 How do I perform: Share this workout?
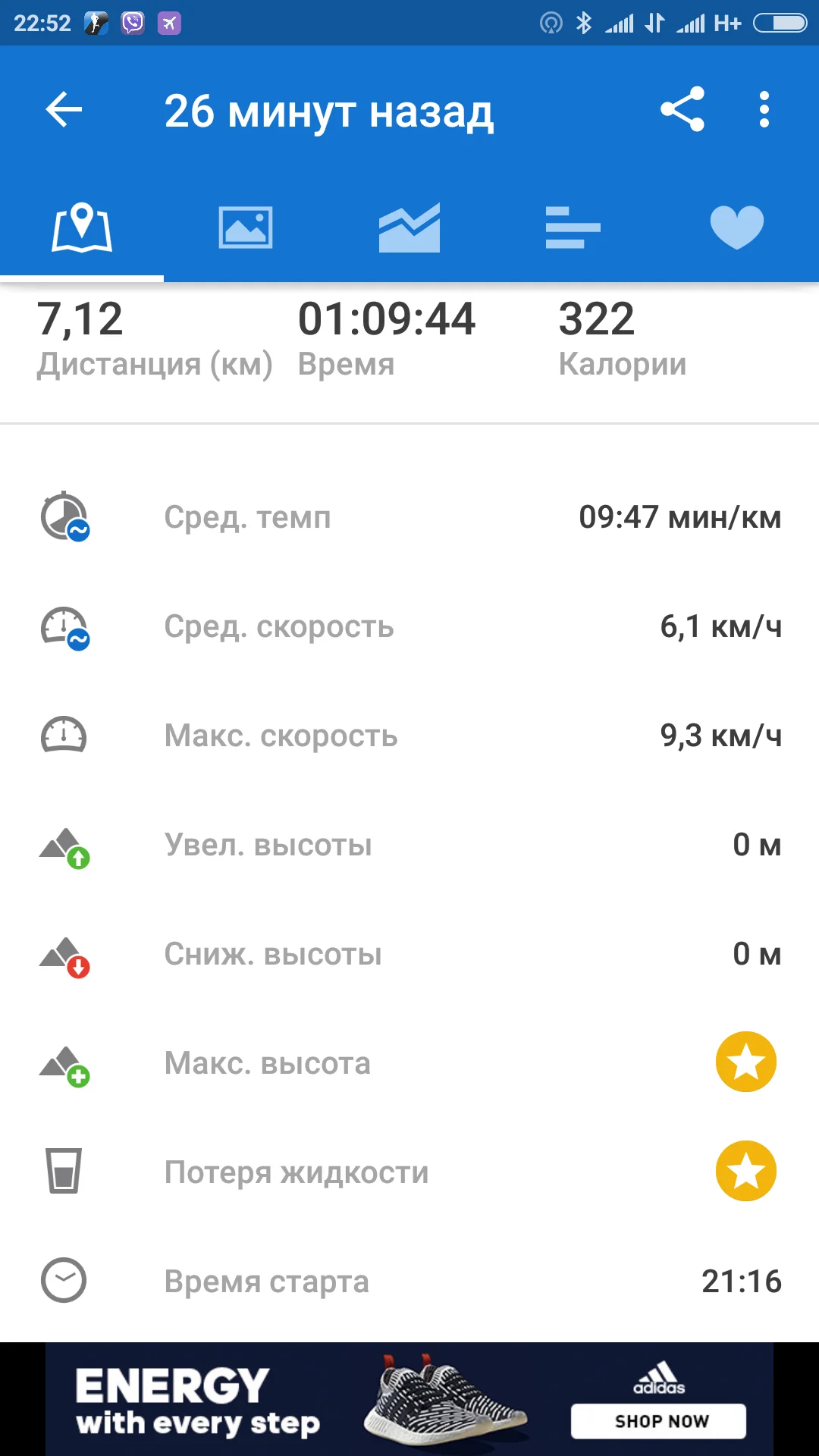pyautogui.click(x=682, y=110)
